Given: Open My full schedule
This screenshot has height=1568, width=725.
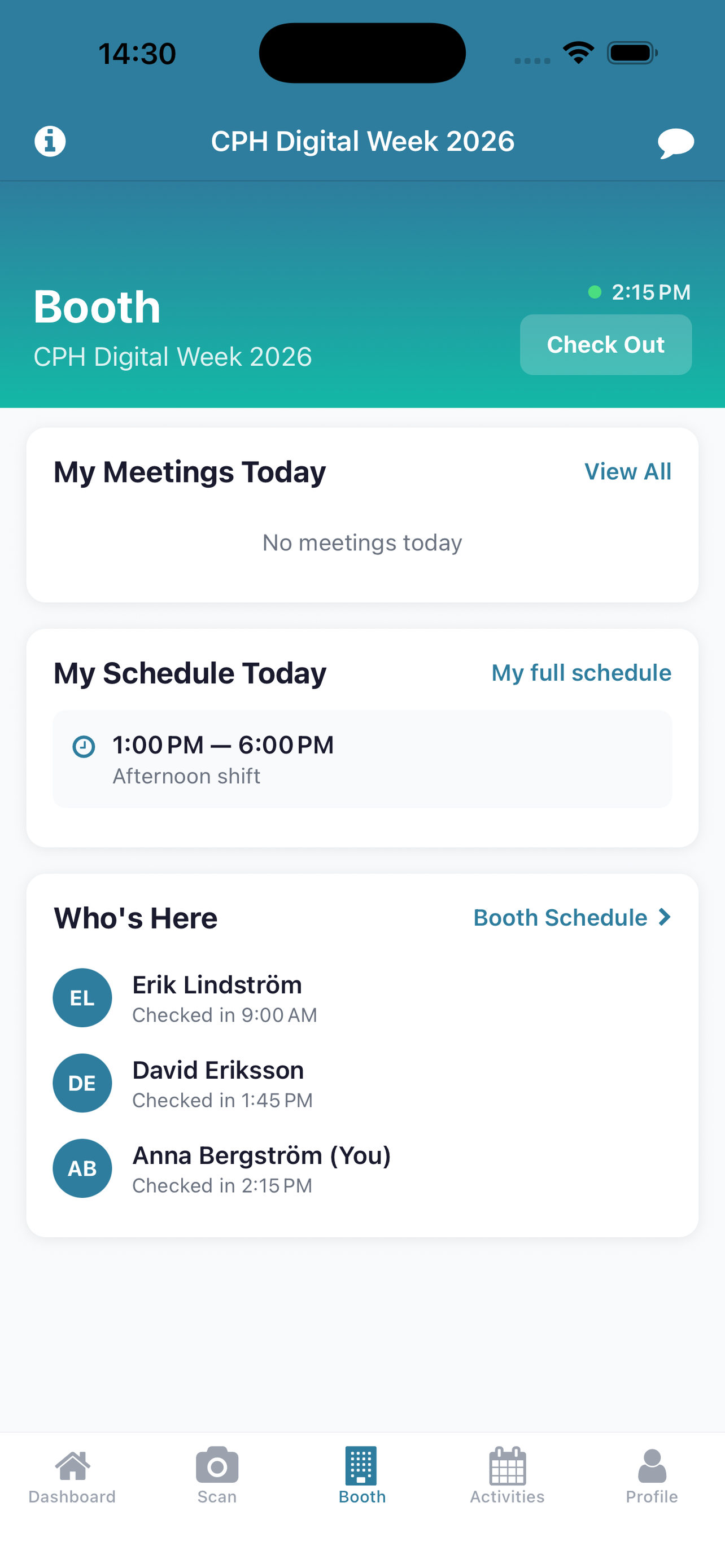Looking at the screenshot, I should click(580, 673).
